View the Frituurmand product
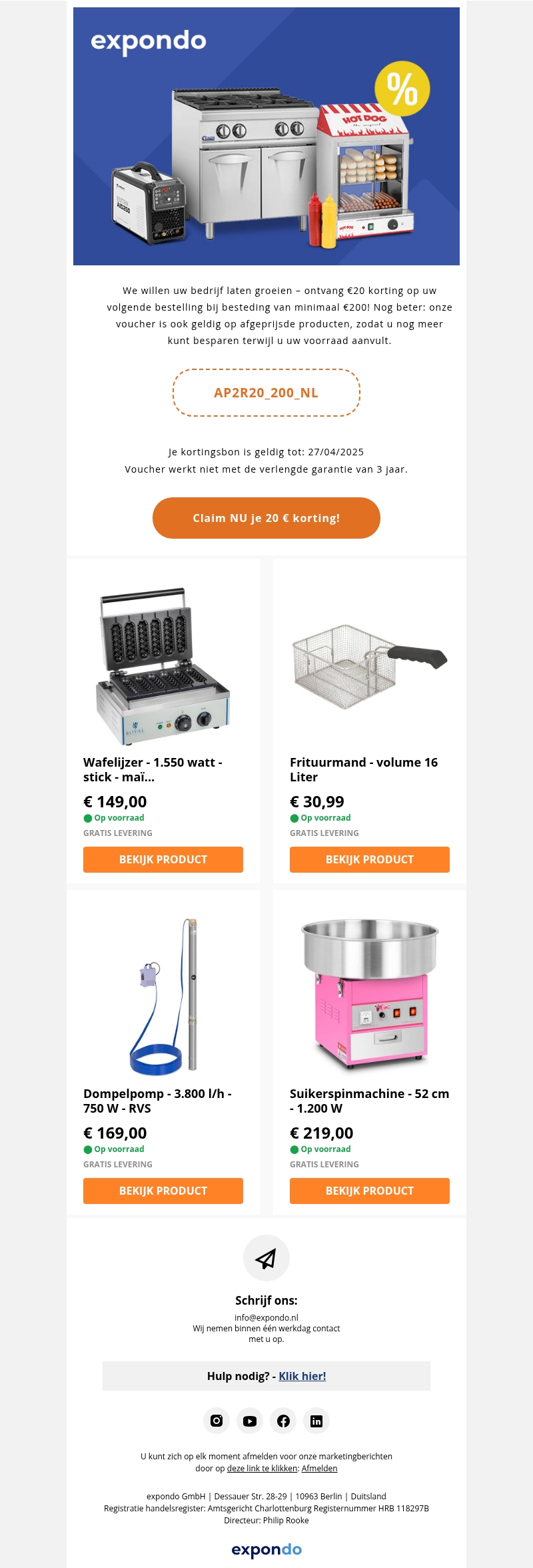The height and width of the screenshot is (1568, 533). pyautogui.click(x=369, y=859)
